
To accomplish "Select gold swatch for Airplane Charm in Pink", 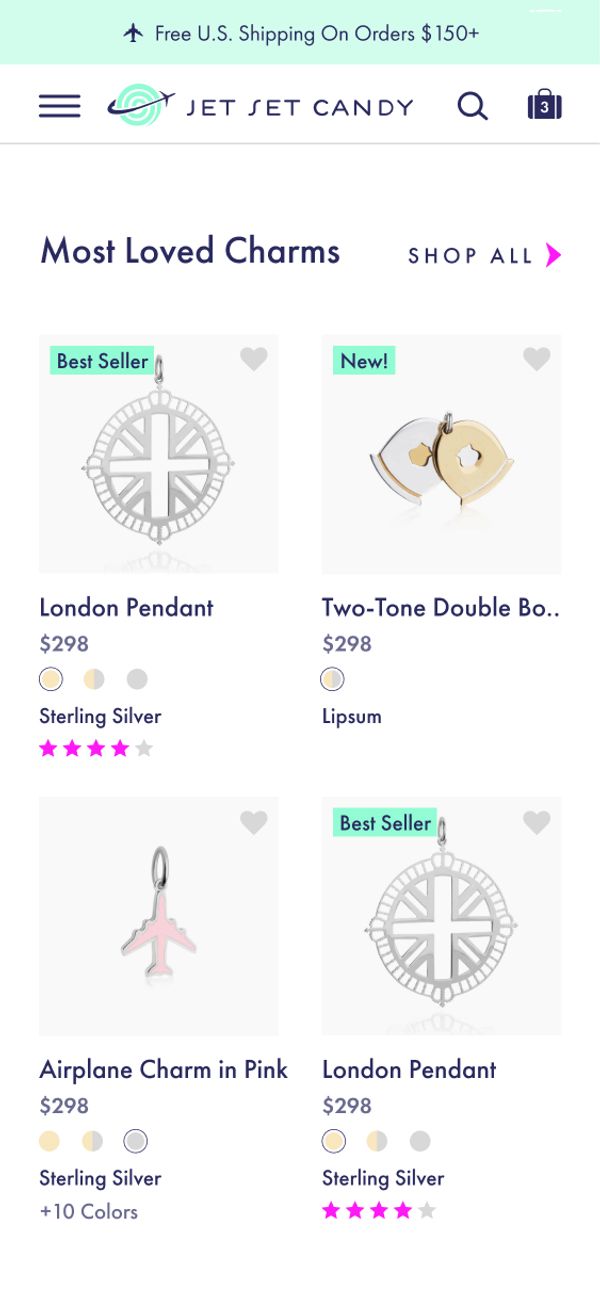I will pyautogui.click(x=49, y=1141).
